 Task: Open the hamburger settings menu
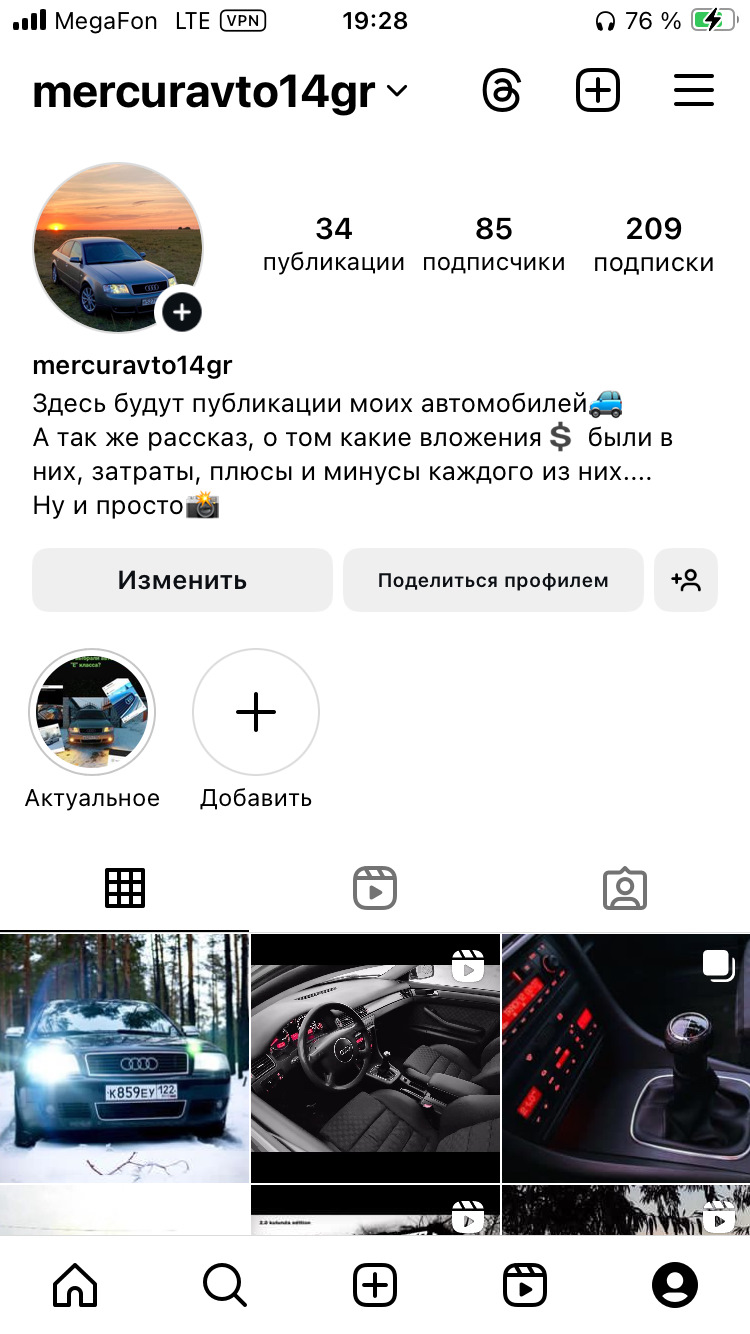tap(694, 90)
